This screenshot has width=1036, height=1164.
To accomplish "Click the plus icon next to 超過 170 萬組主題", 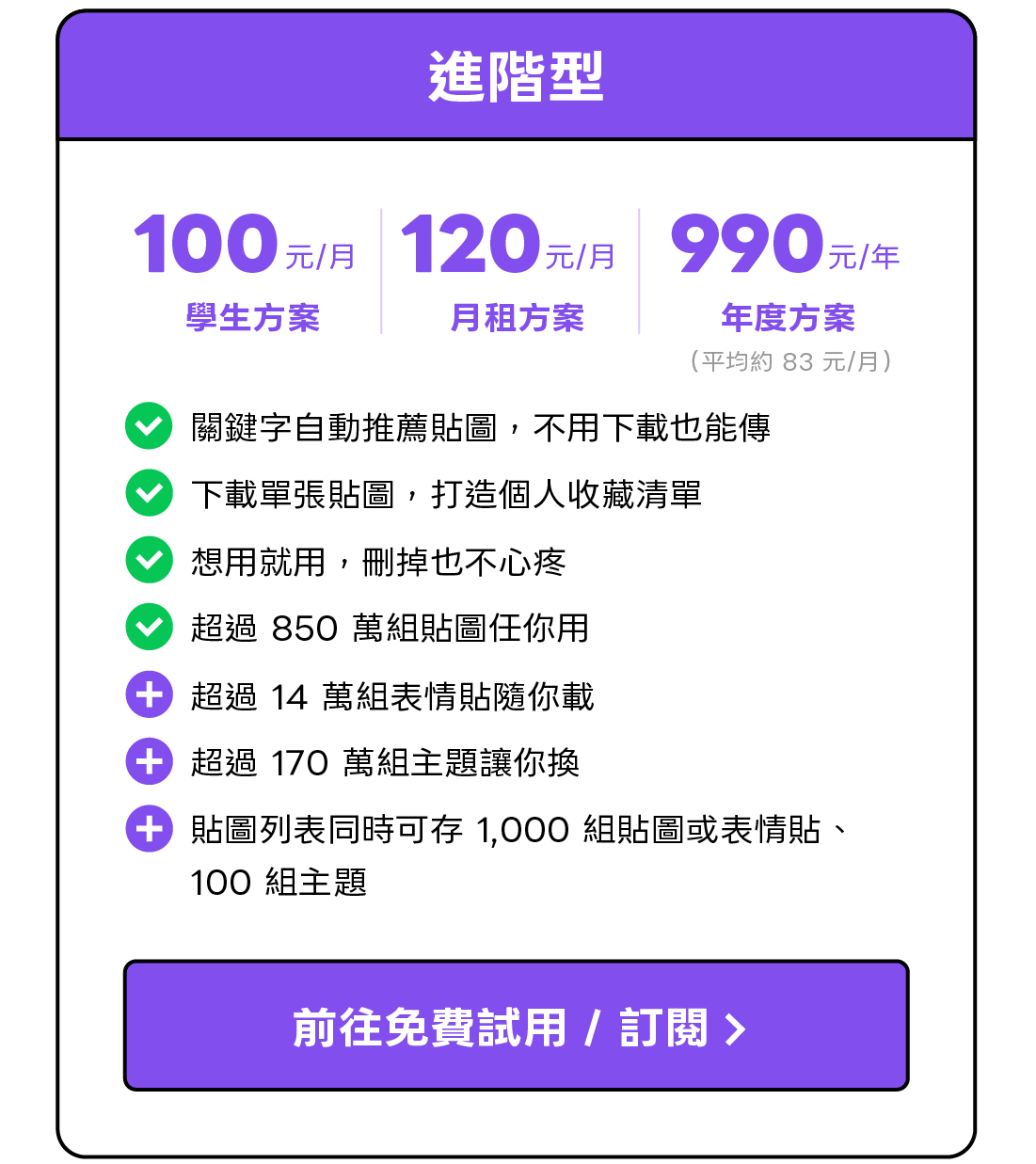I will (x=148, y=762).
